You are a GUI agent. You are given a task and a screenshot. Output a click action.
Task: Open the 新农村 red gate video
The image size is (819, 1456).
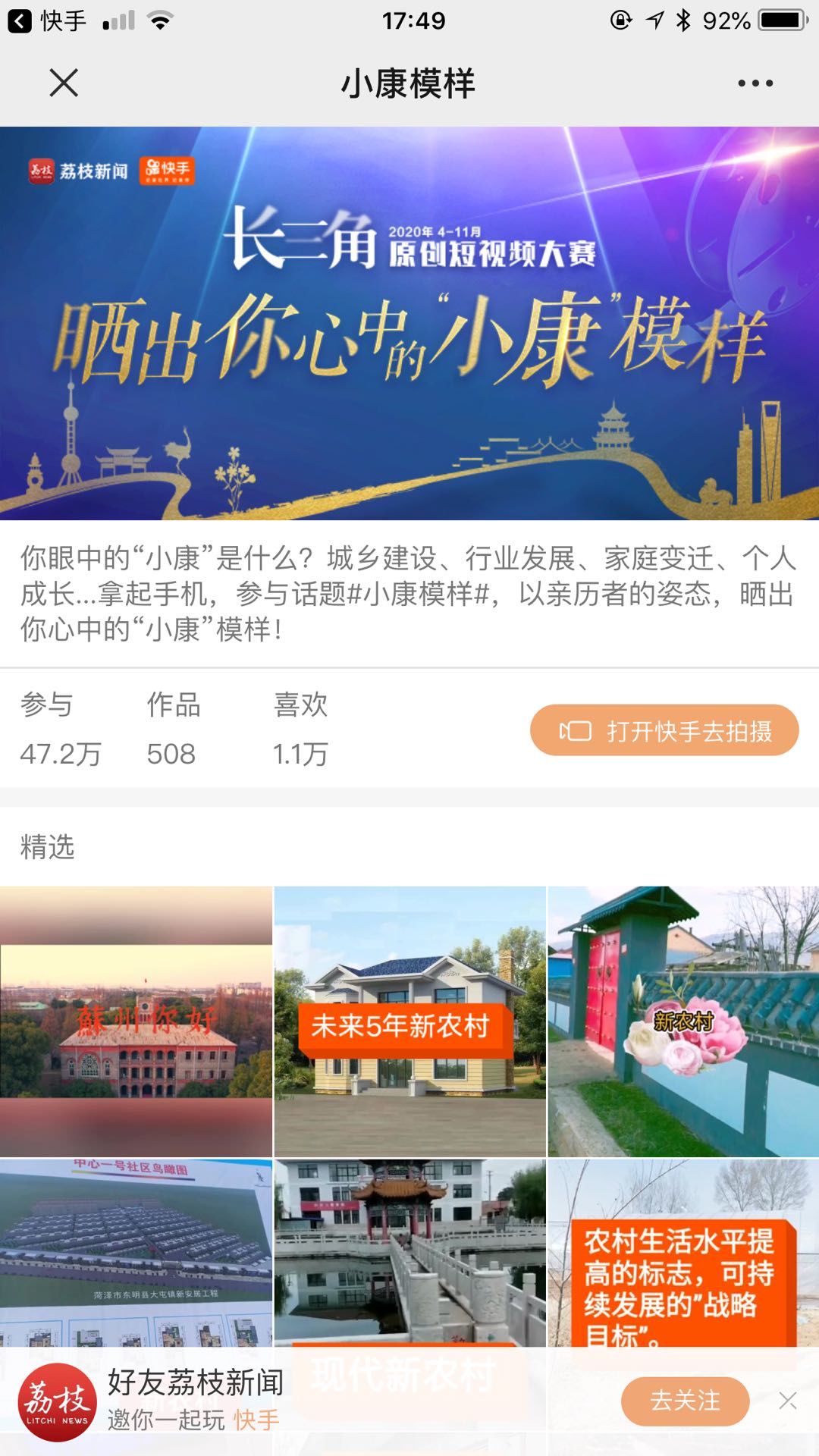683,1021
